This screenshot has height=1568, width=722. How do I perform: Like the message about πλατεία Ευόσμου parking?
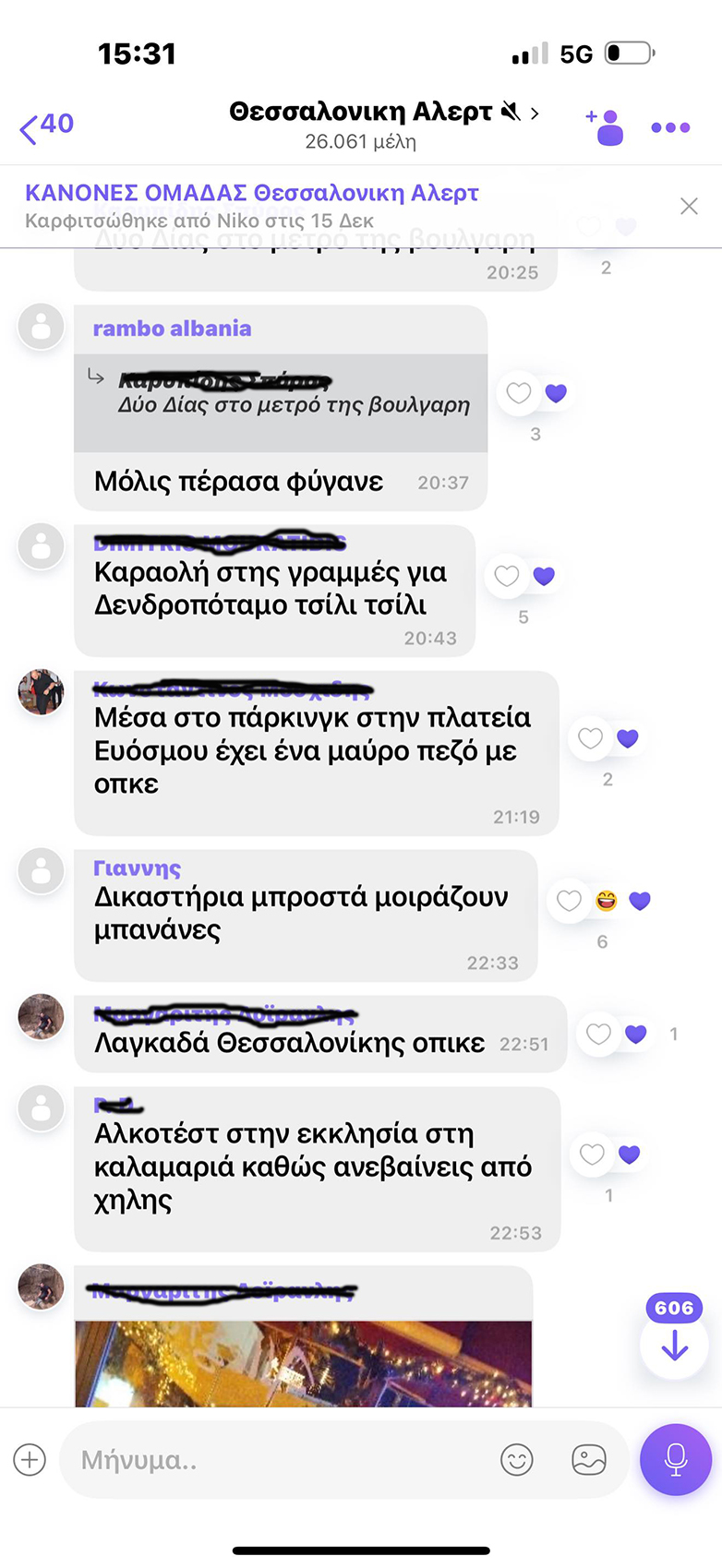(590, 738)
